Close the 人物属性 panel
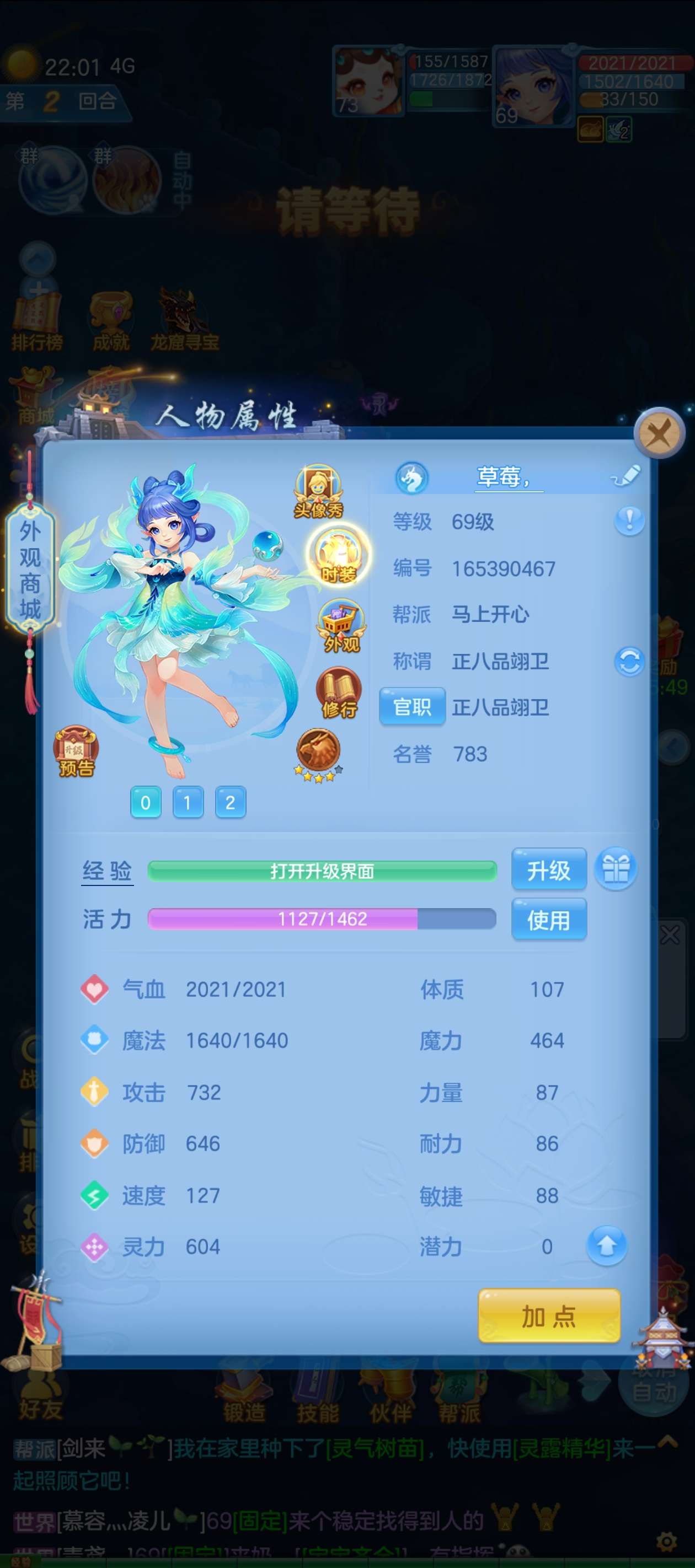 [659, 433]
